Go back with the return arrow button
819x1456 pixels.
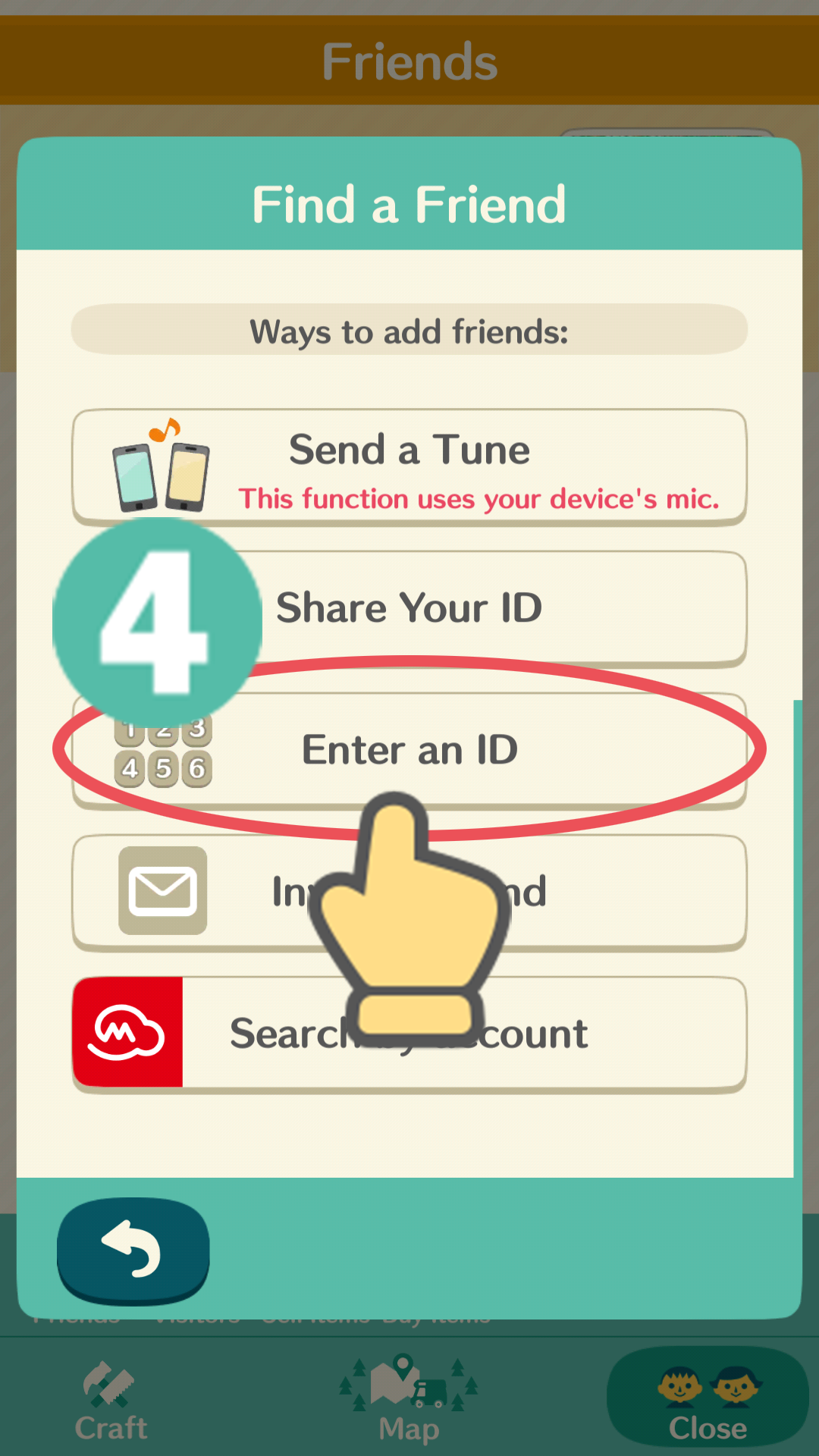[x=133, y=1249]
